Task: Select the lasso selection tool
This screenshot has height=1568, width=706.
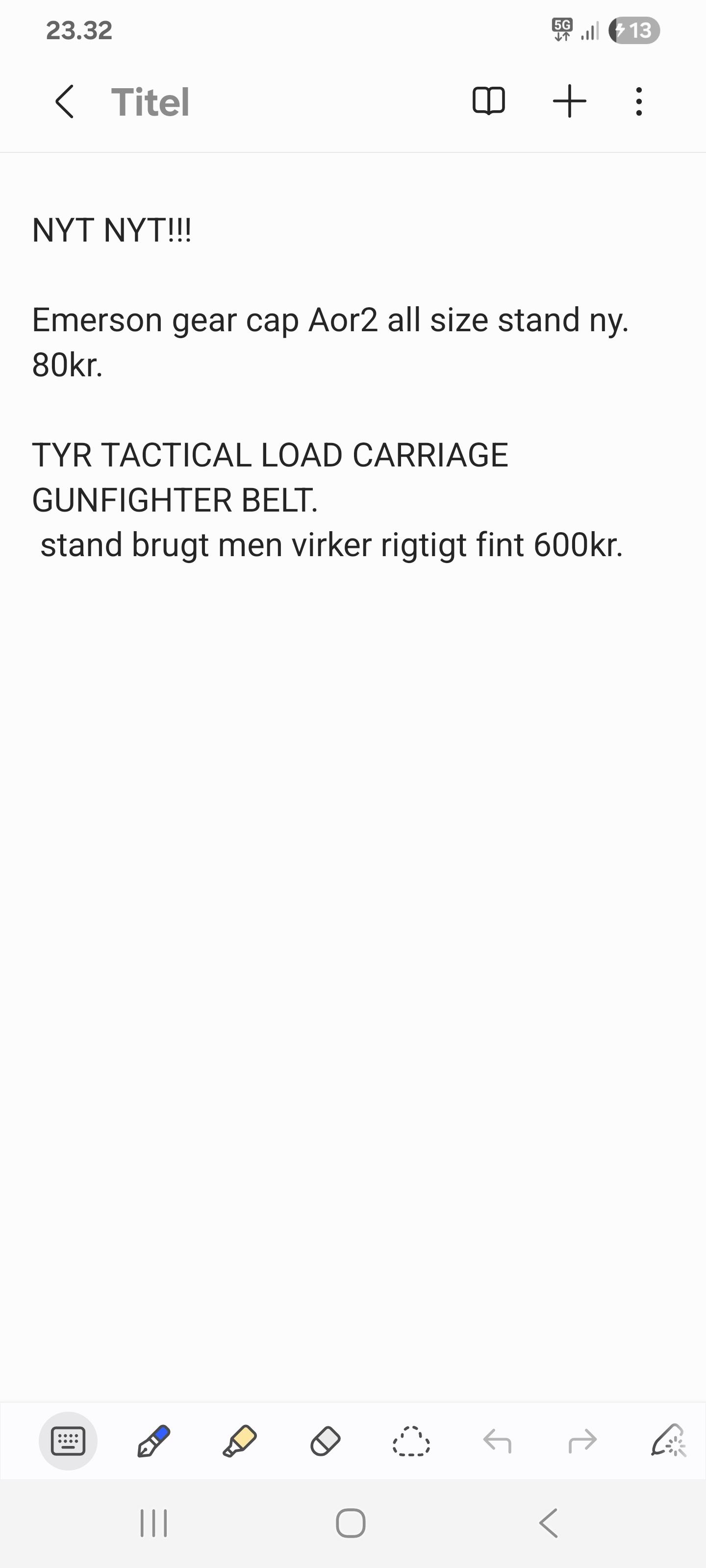Action: (411, 1441)
